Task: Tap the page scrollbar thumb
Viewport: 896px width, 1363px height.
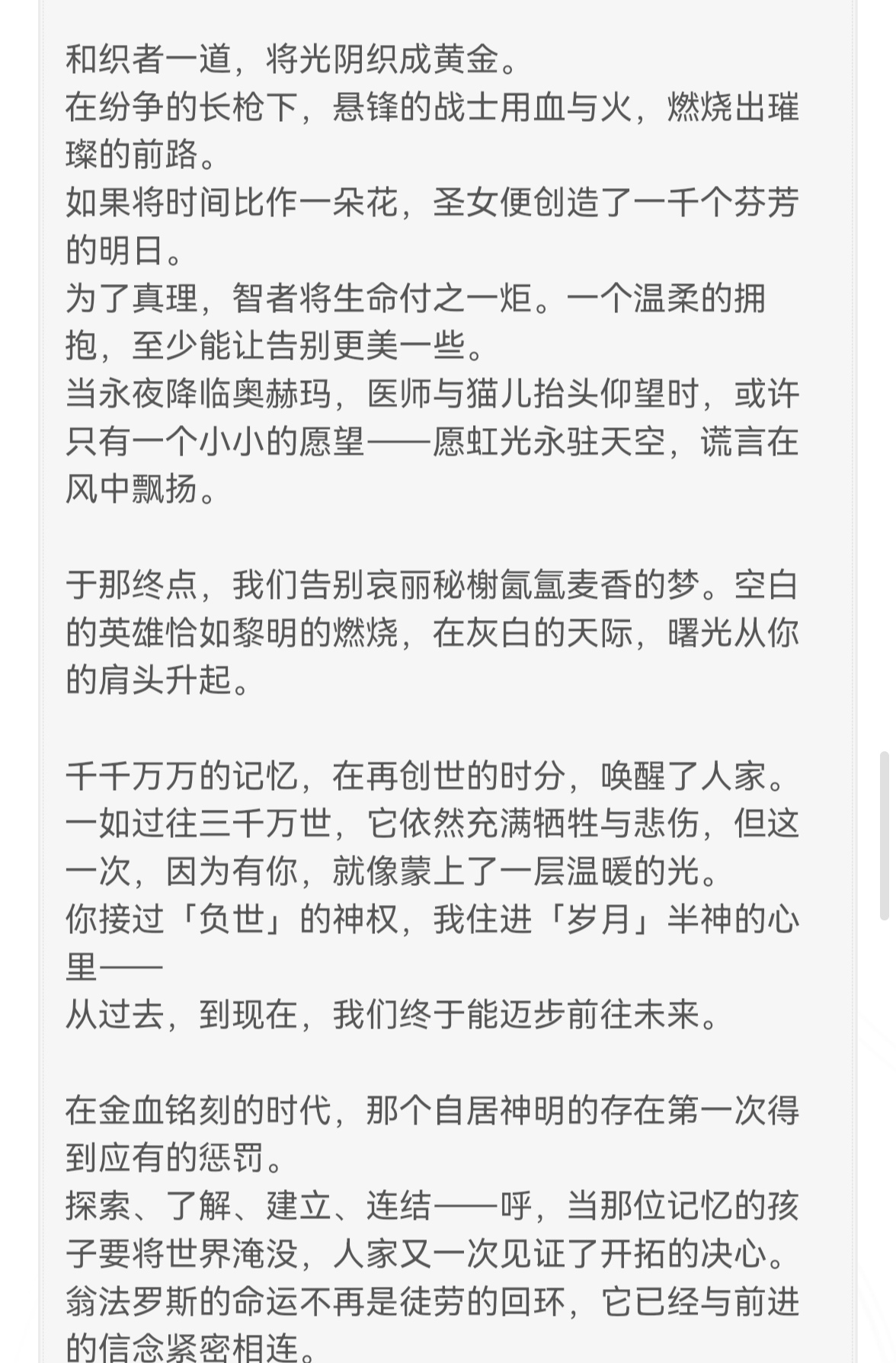Action: 884,836
